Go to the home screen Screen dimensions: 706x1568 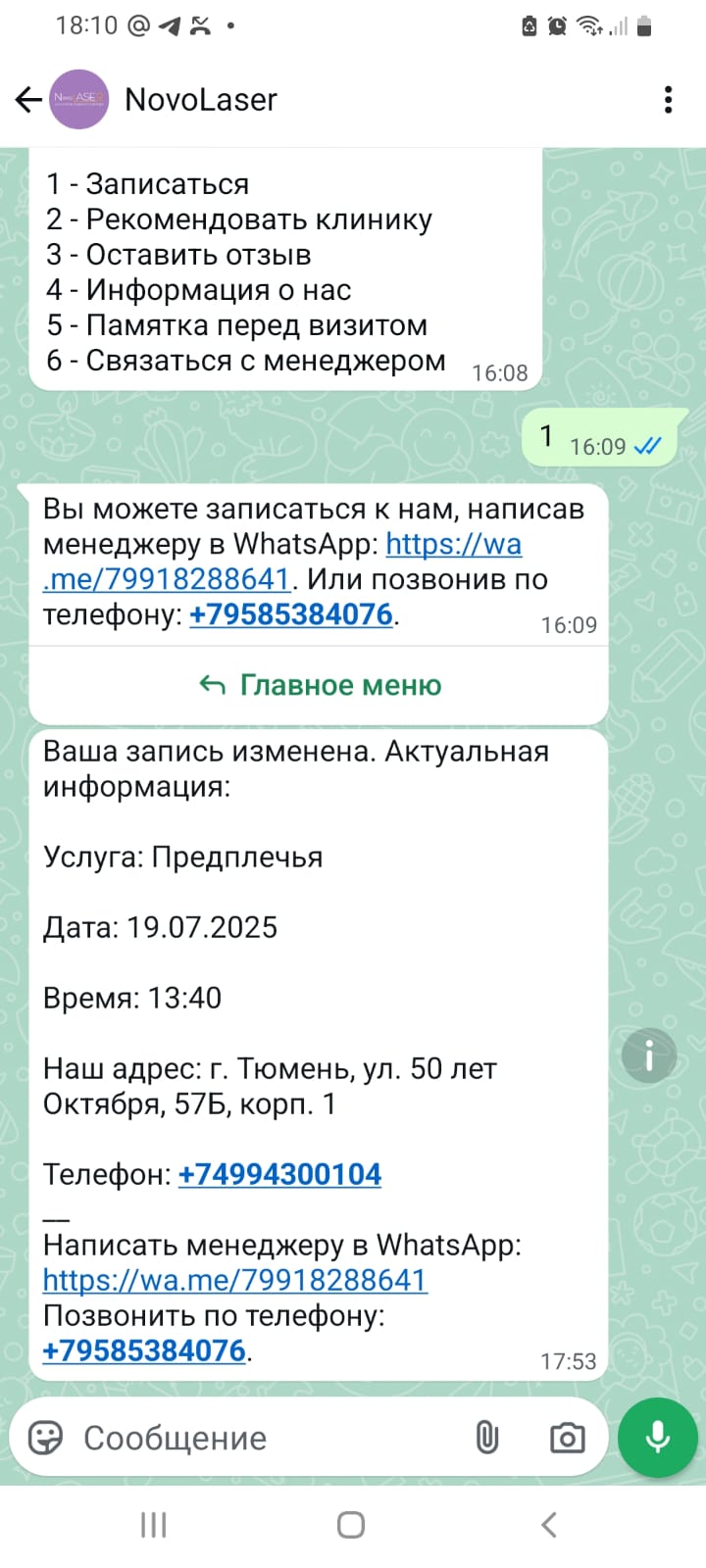tap(351, 1525)
